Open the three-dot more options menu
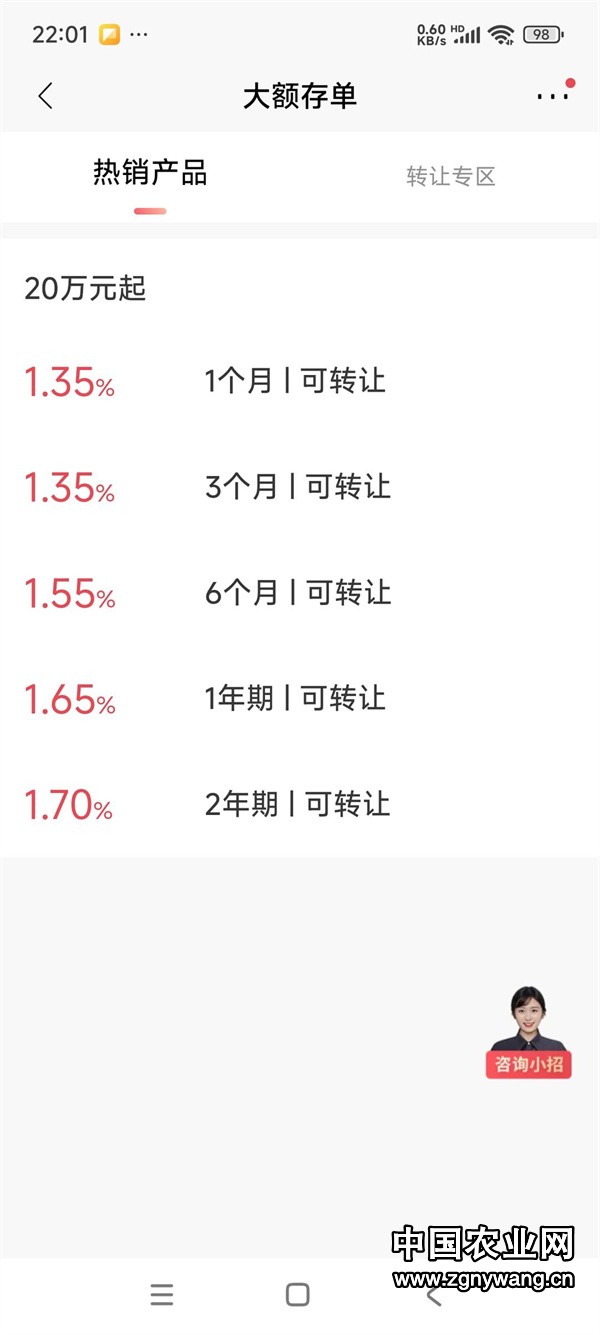This screenshot has height=1335, width=600. tap(552, 96)
